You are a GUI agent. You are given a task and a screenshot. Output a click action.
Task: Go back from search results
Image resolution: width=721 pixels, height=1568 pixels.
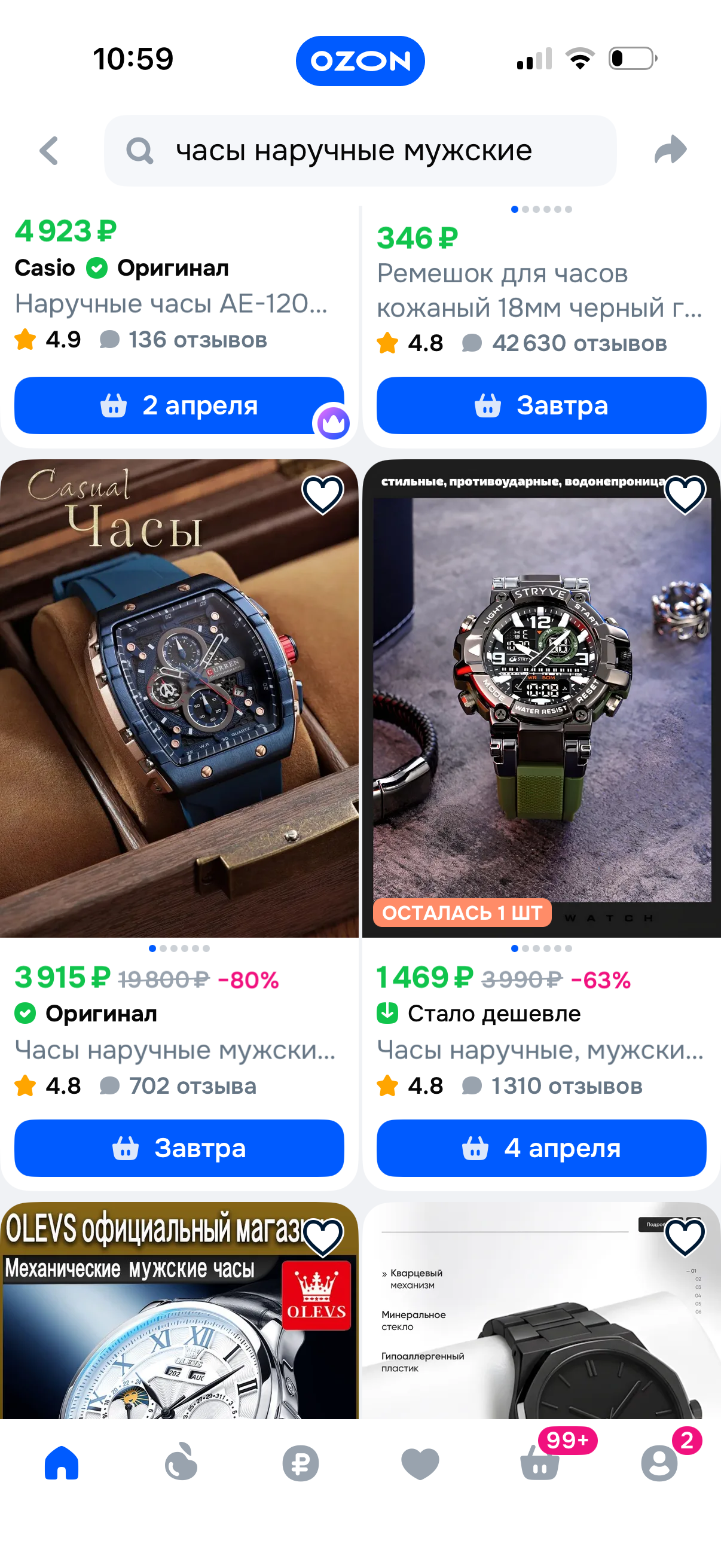coord(48,150)
